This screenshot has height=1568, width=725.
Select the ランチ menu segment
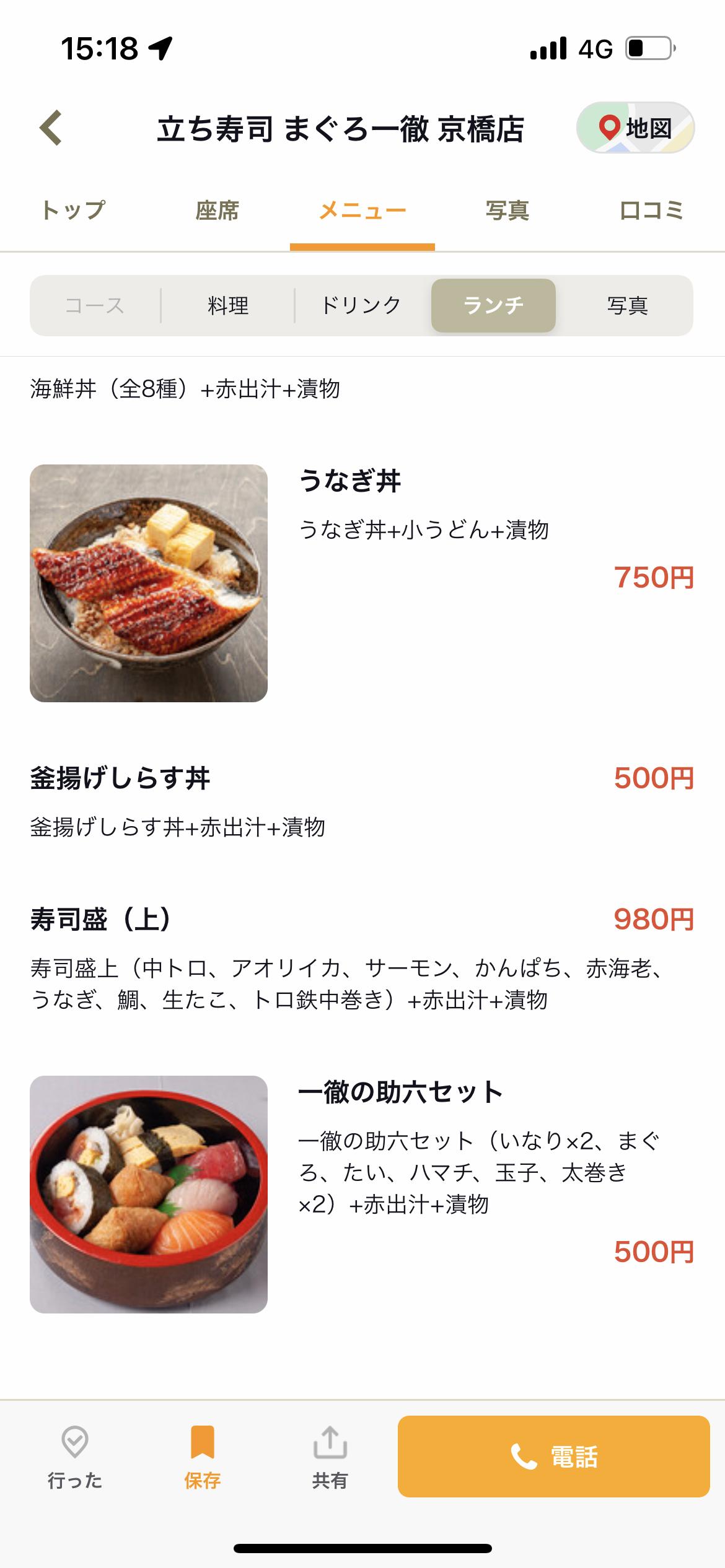(x=493, y=305)
